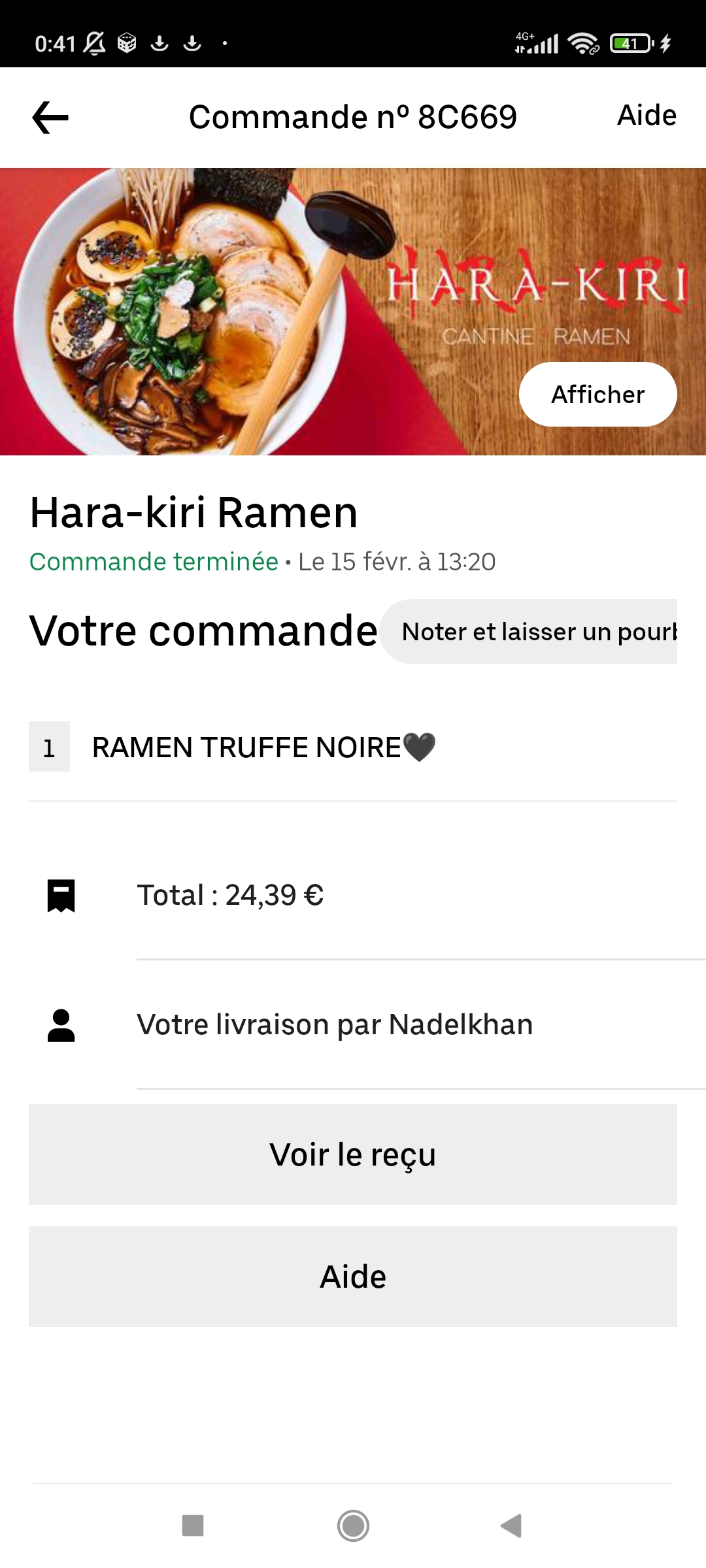
Task: View the receipt with Voir le reçu
Action: pyautogui.click(x=353, y=1154)
